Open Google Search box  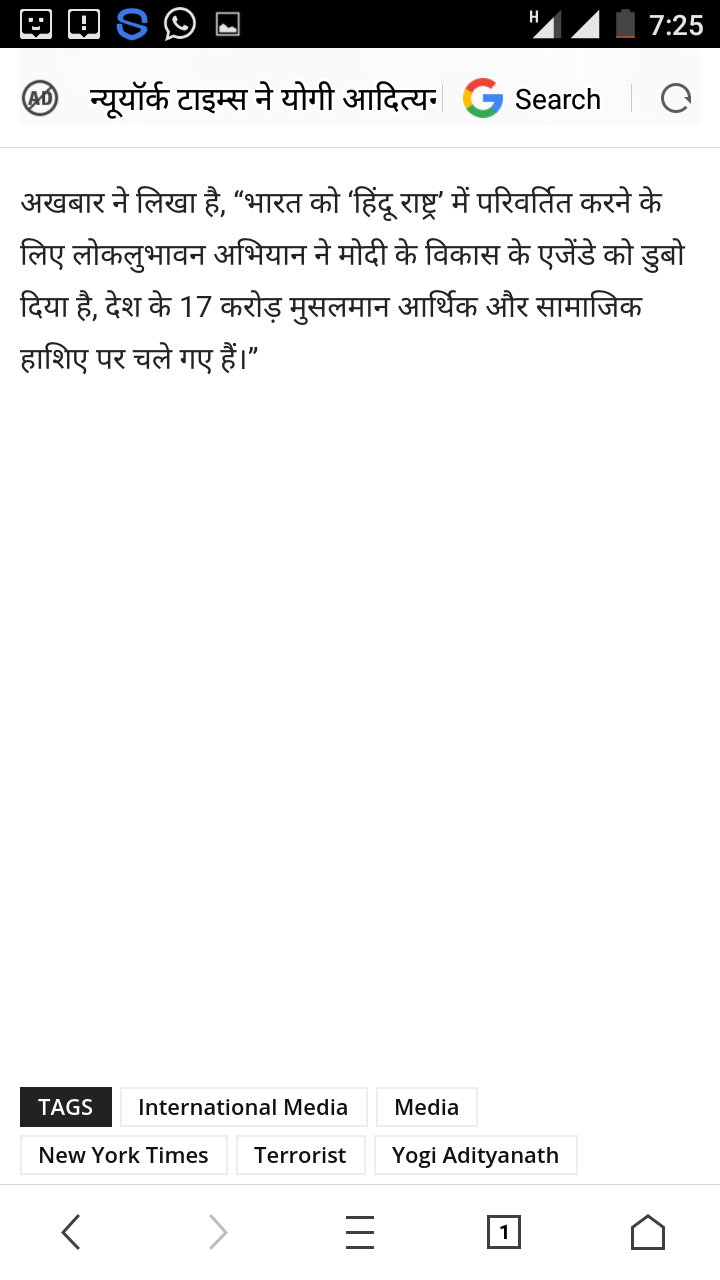533,99
